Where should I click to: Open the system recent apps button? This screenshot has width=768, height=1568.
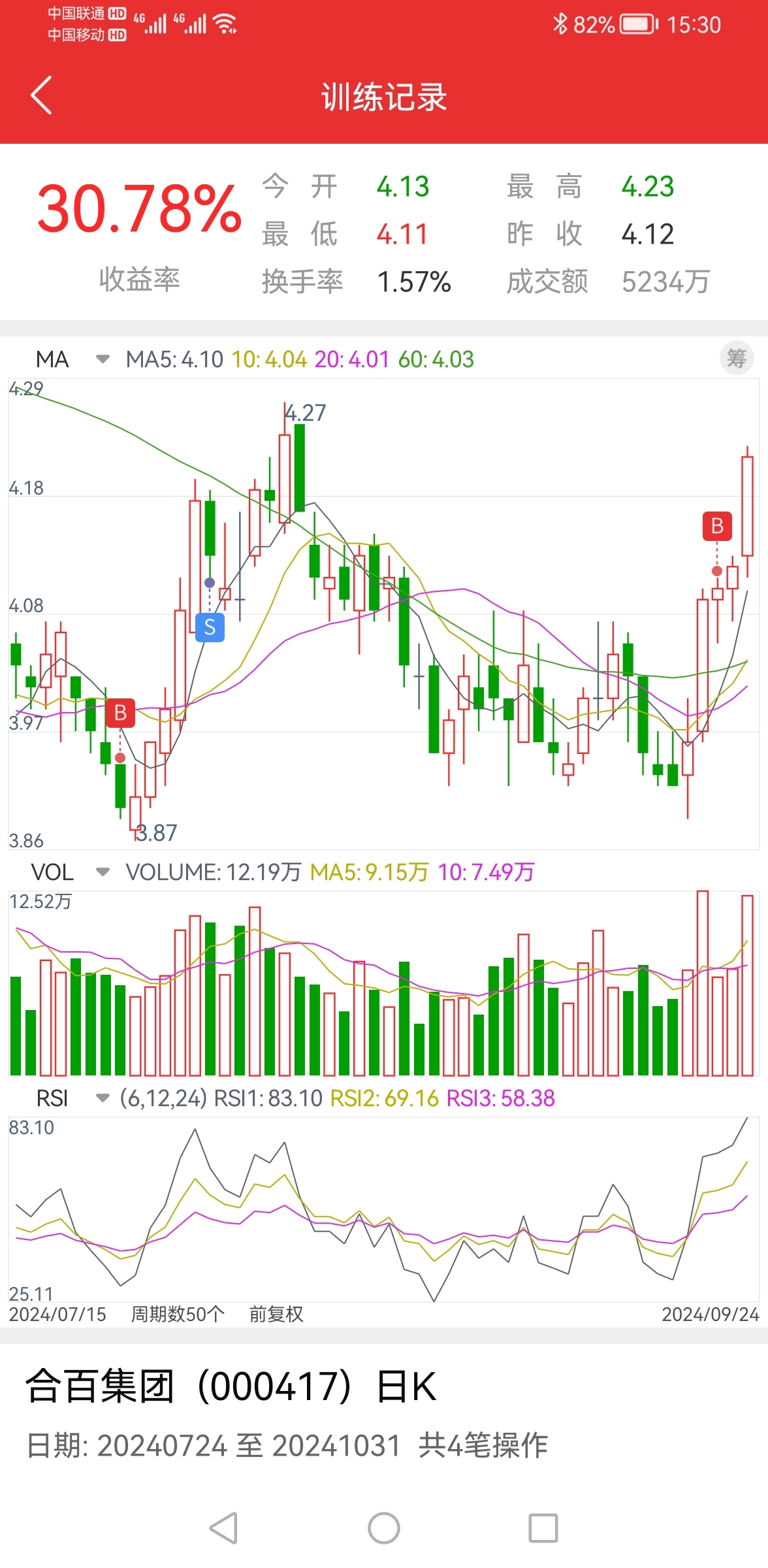pyautogui.click(x=543, y=1528)
